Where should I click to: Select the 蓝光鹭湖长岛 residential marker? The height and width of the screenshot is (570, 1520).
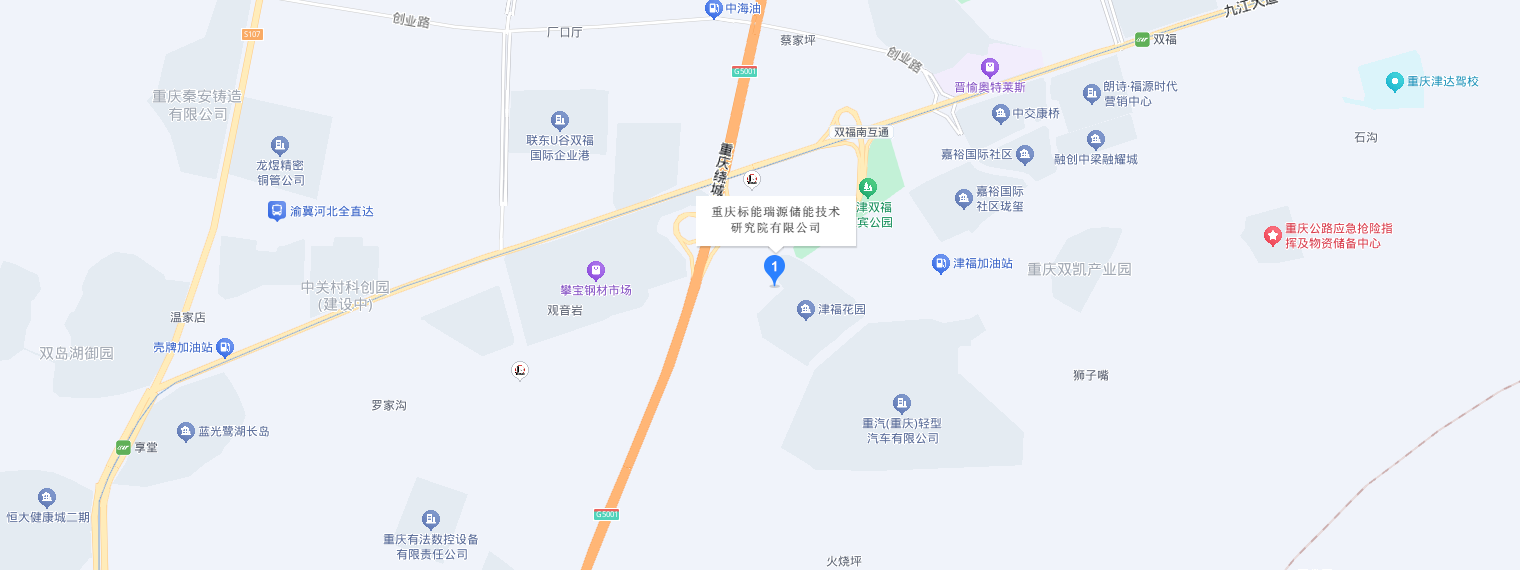[185, 432]
